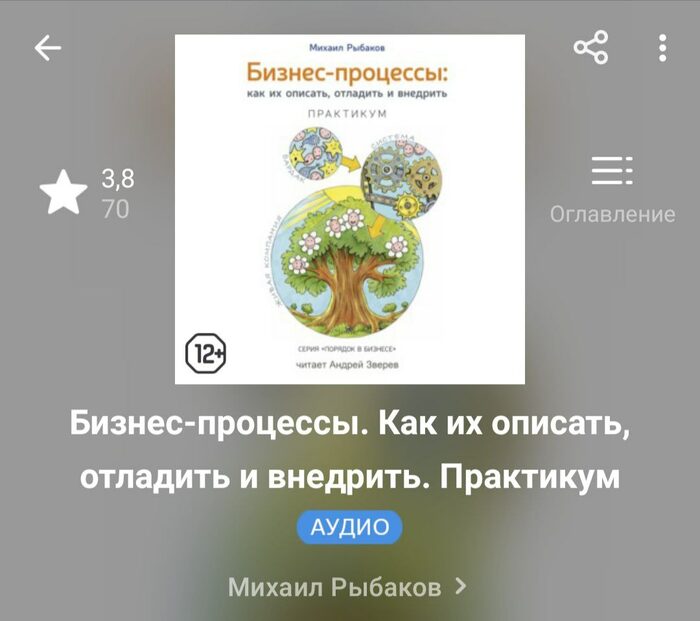Image resolution: width=700 pixels, height=621 pixels.
Task: Go back using the arrow icon
Action: 47,48
